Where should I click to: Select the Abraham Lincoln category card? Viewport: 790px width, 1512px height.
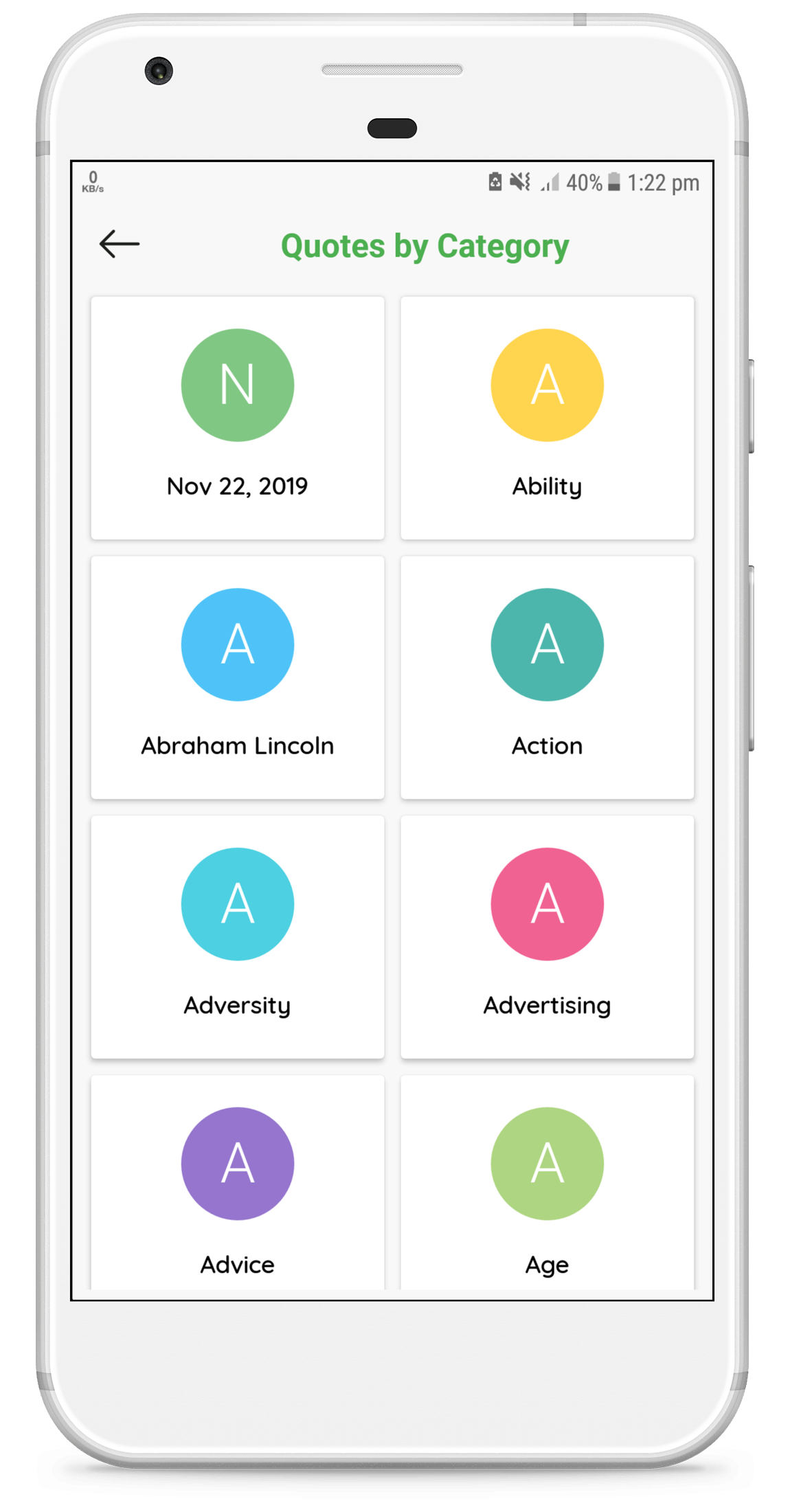click(x=238, y=677)
